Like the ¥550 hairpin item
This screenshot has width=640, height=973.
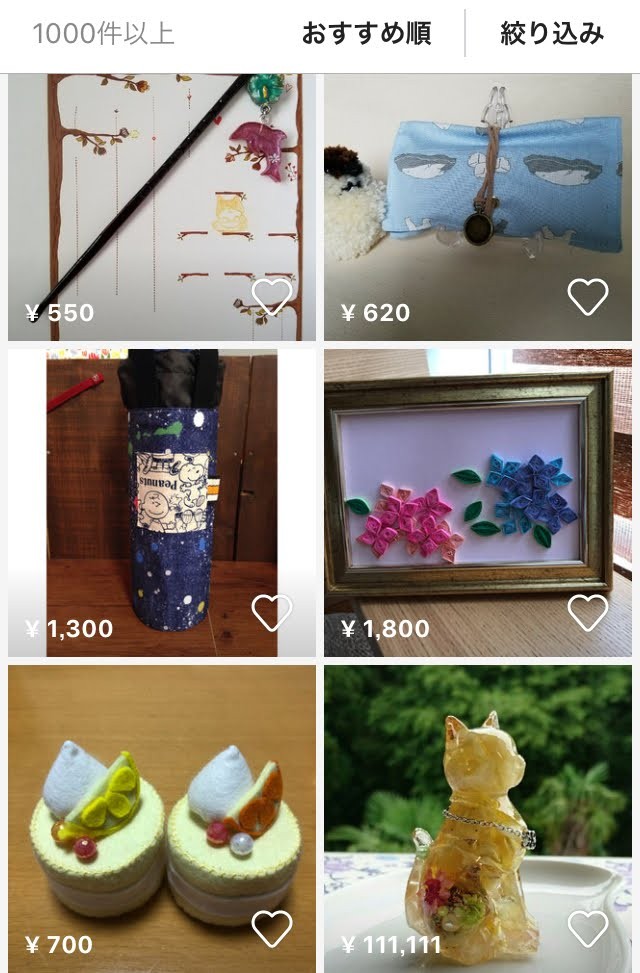click(271, 296)
